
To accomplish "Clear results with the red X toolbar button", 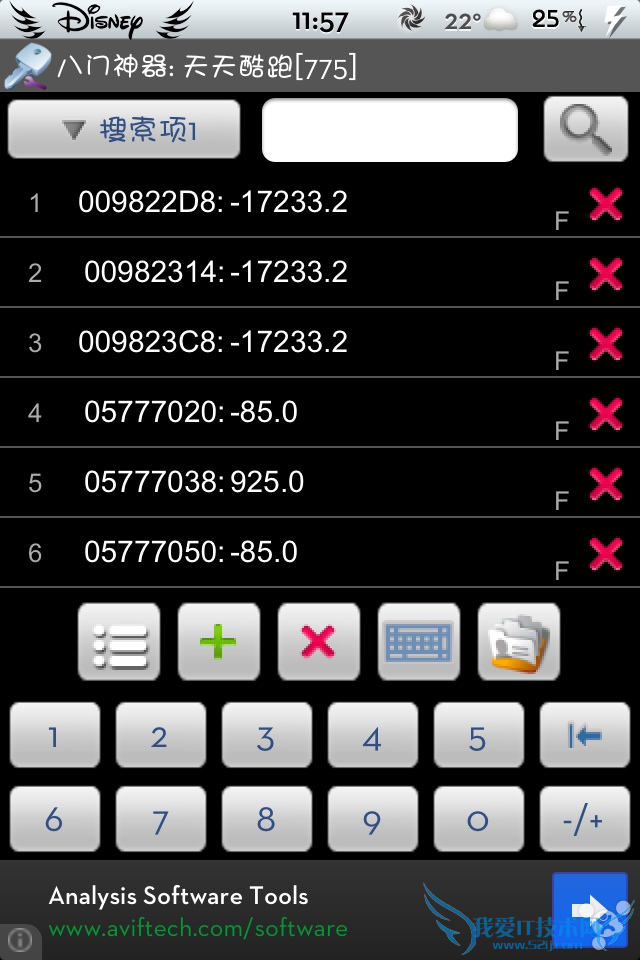I will coord(318,642).
